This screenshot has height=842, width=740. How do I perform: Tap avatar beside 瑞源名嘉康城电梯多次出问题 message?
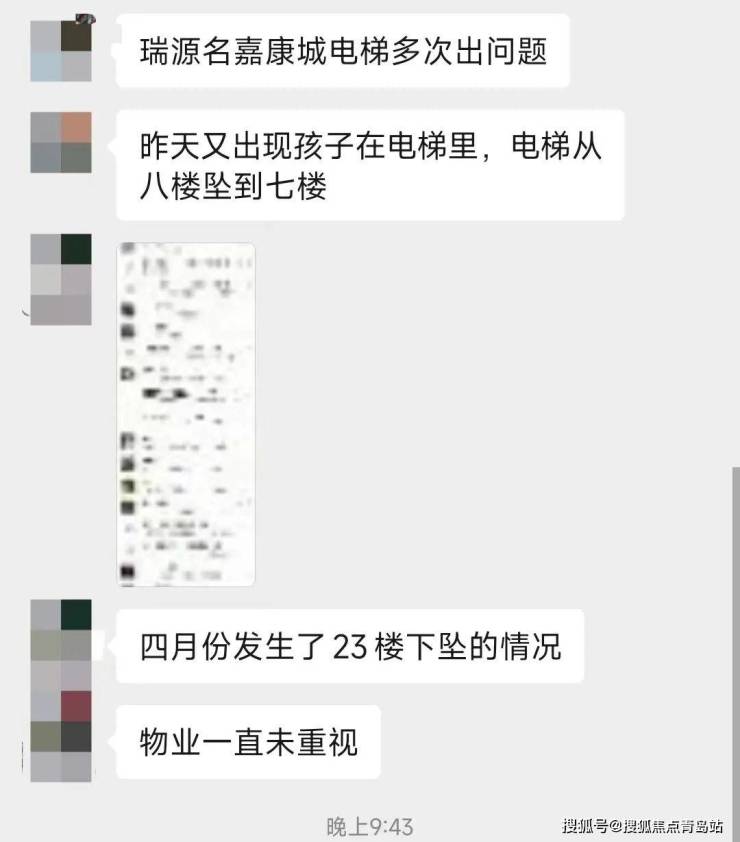click(x=61, y=51)
